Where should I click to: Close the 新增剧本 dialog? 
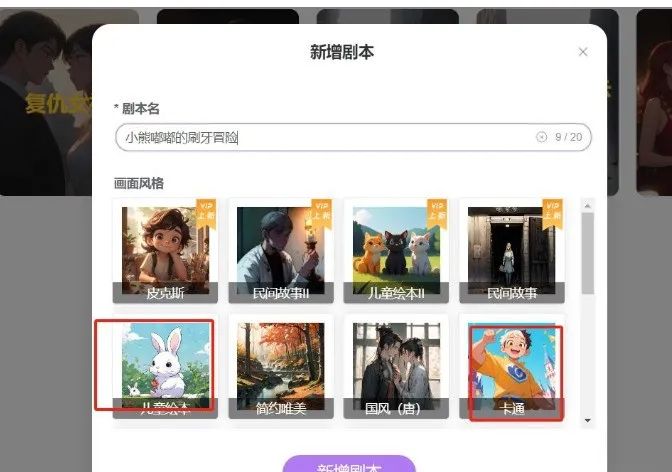tap(583, 52)
